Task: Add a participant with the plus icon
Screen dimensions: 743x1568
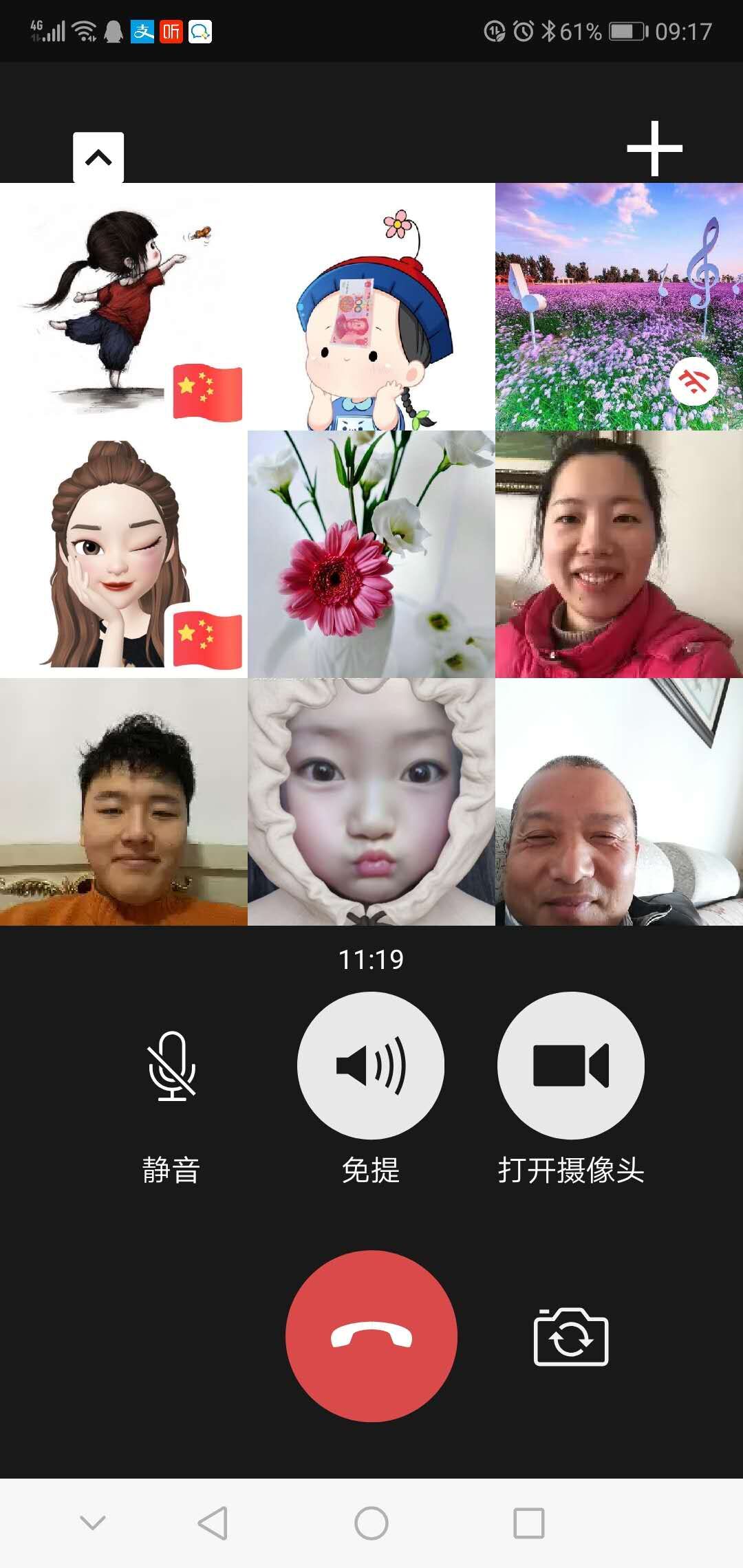Action: [654, 149]
